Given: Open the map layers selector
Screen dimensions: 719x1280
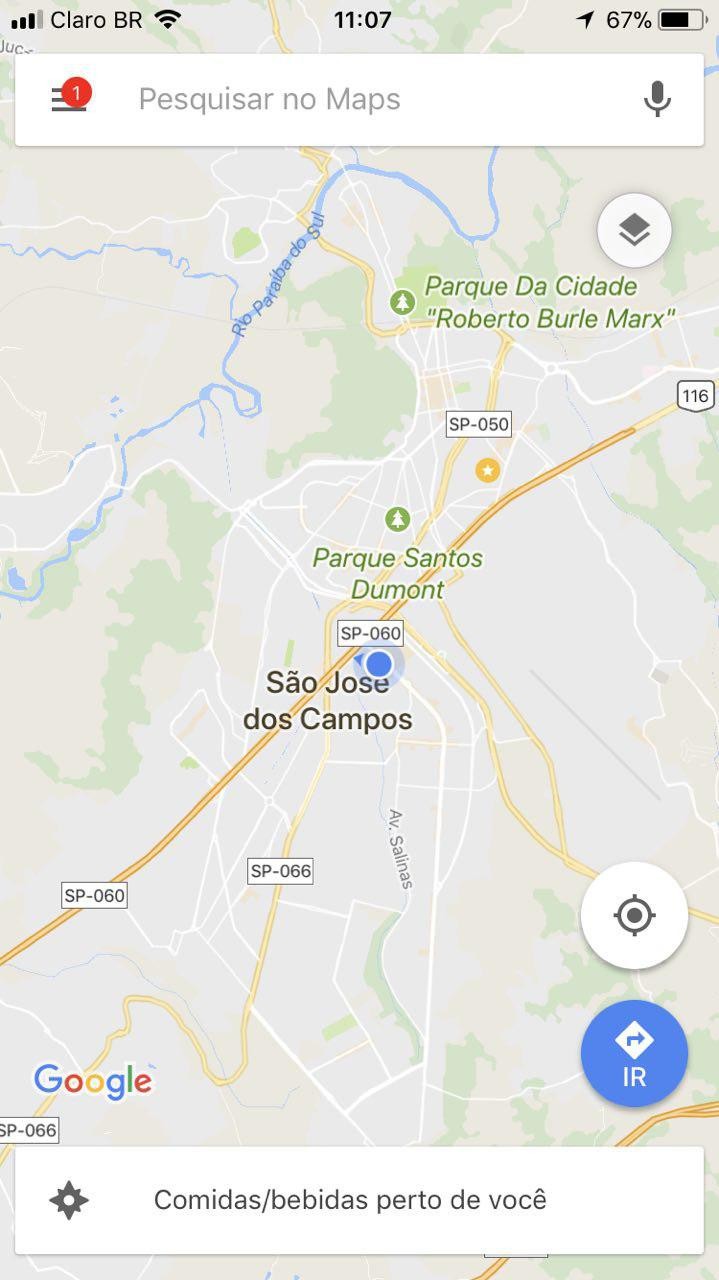Looking at the screenshot, I should click(634, 231).
